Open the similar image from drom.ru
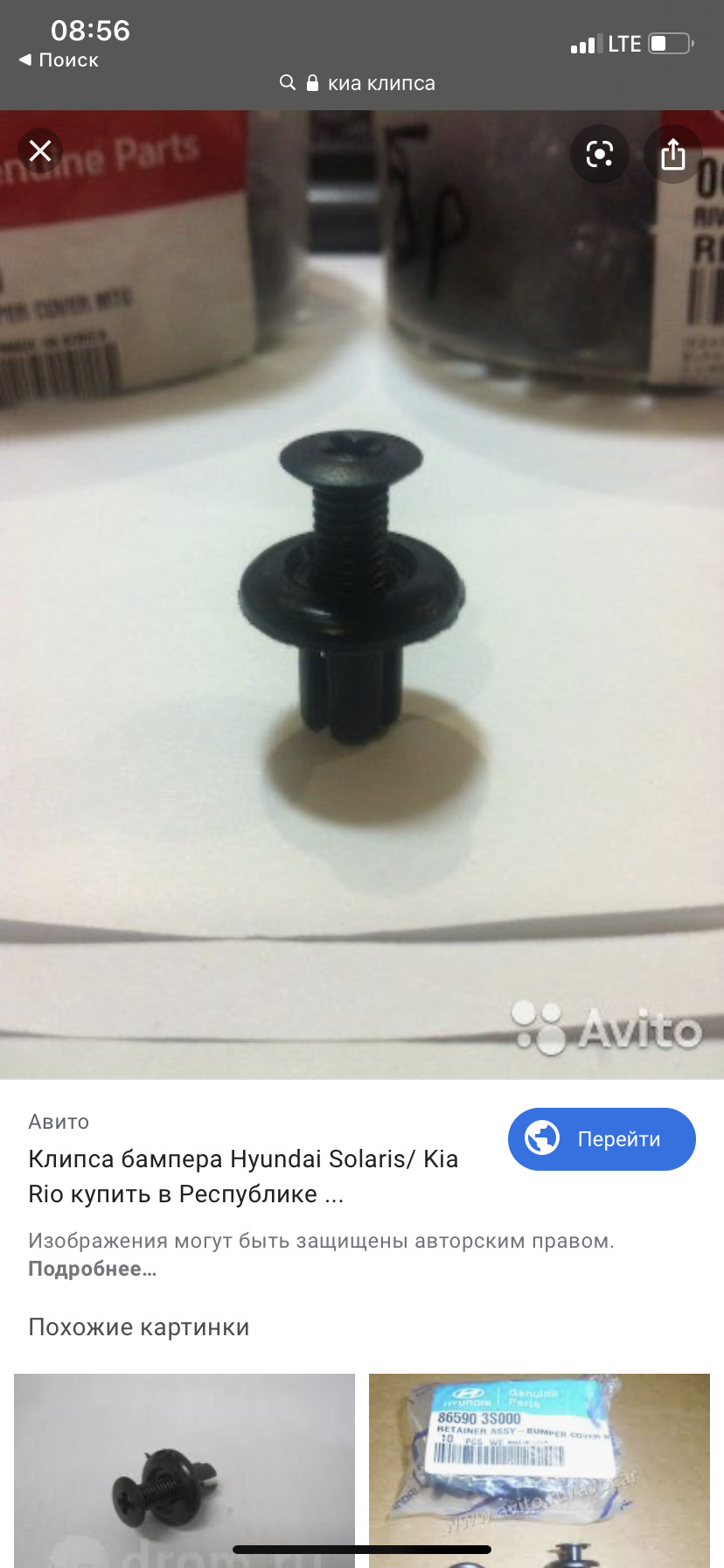Image resolution: width=724 pixels, height=1568 pixels. point(184,1470)
